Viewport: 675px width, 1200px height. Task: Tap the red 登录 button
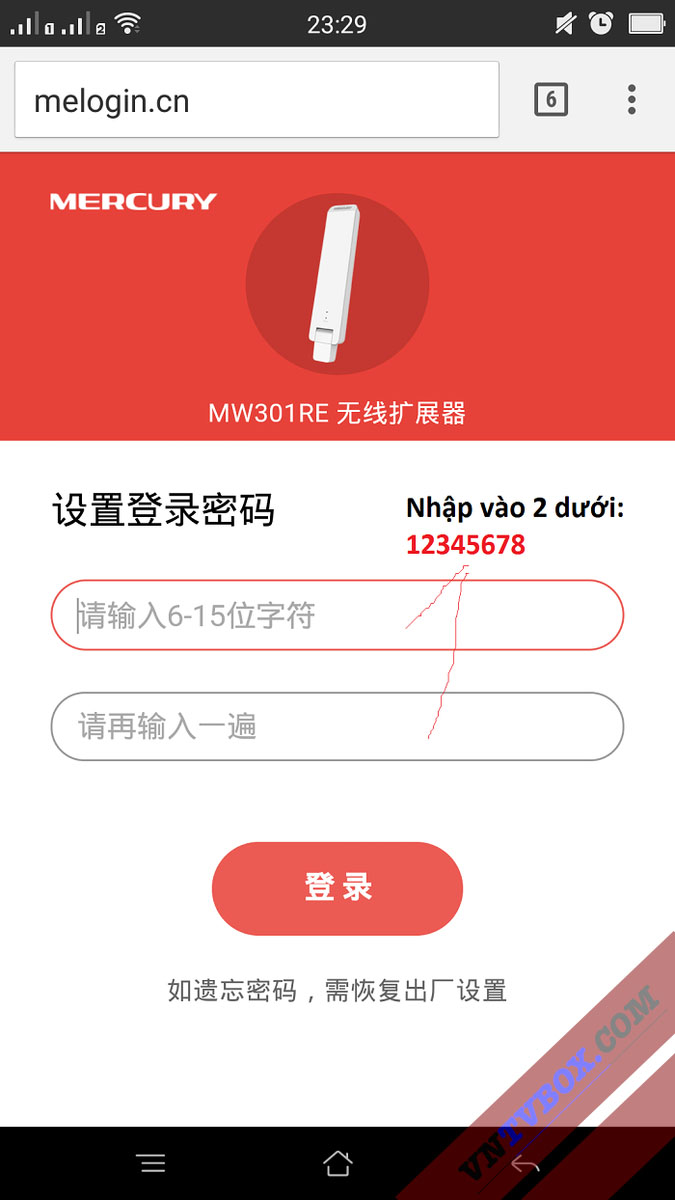pos(337,888)
